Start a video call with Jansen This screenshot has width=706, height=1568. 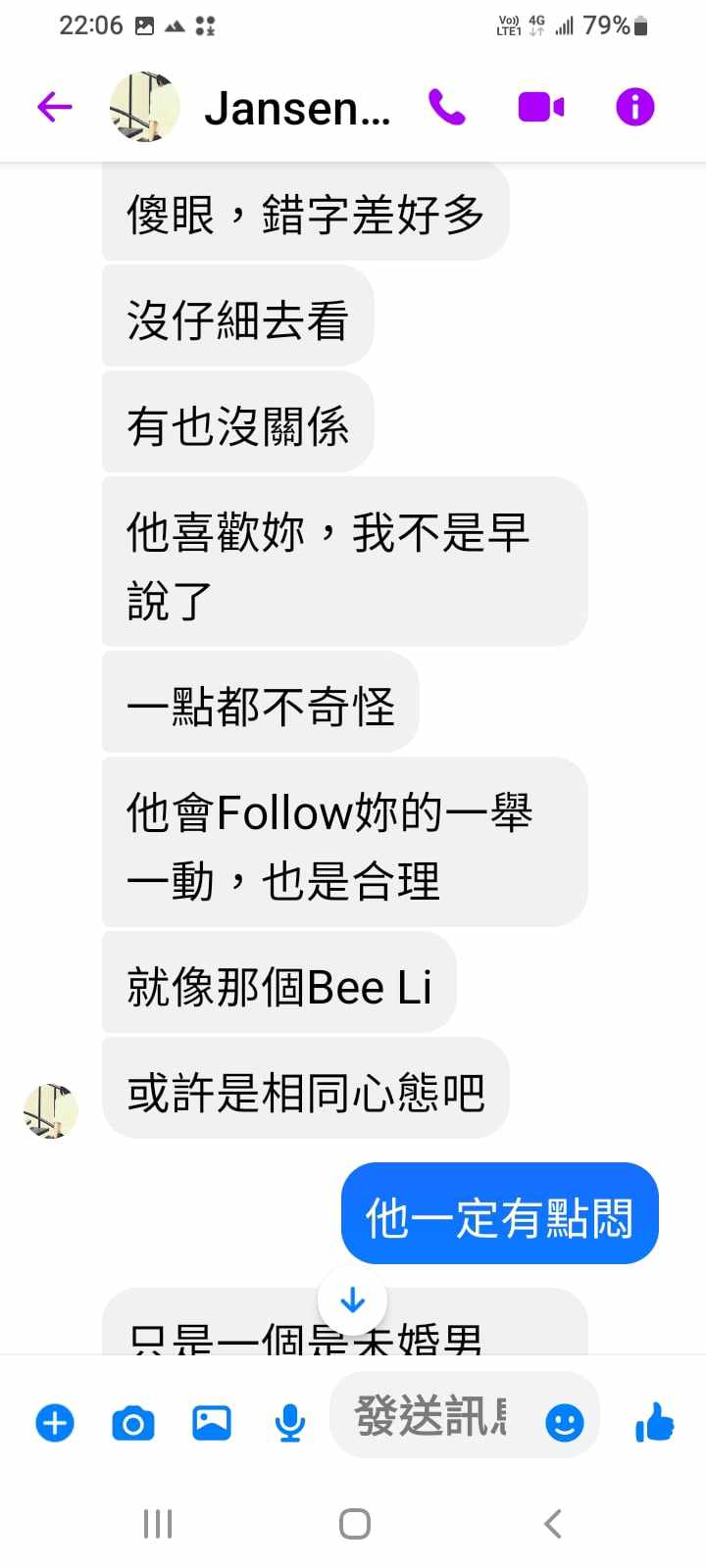[x=541, y=107]
